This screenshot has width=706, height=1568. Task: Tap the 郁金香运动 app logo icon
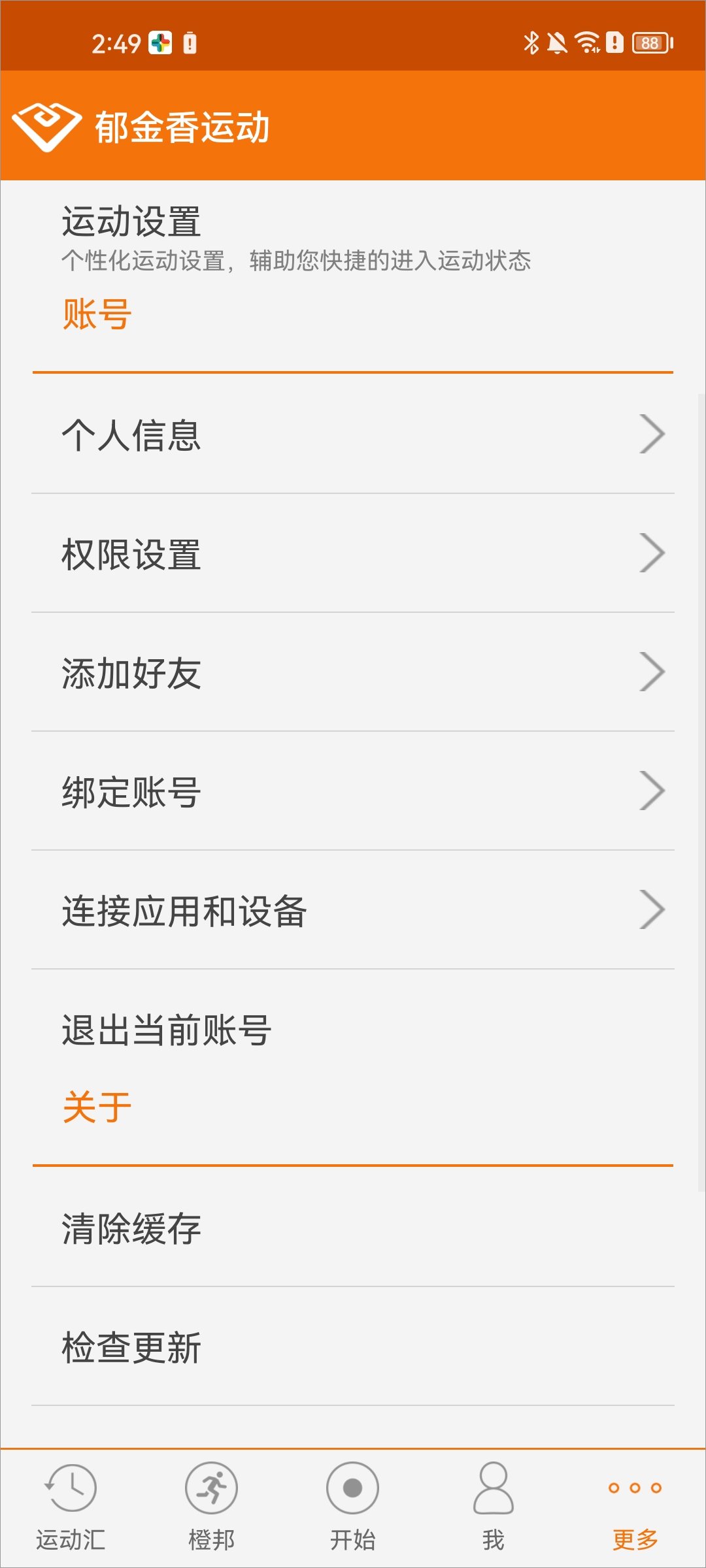click(x=47, y=124)
